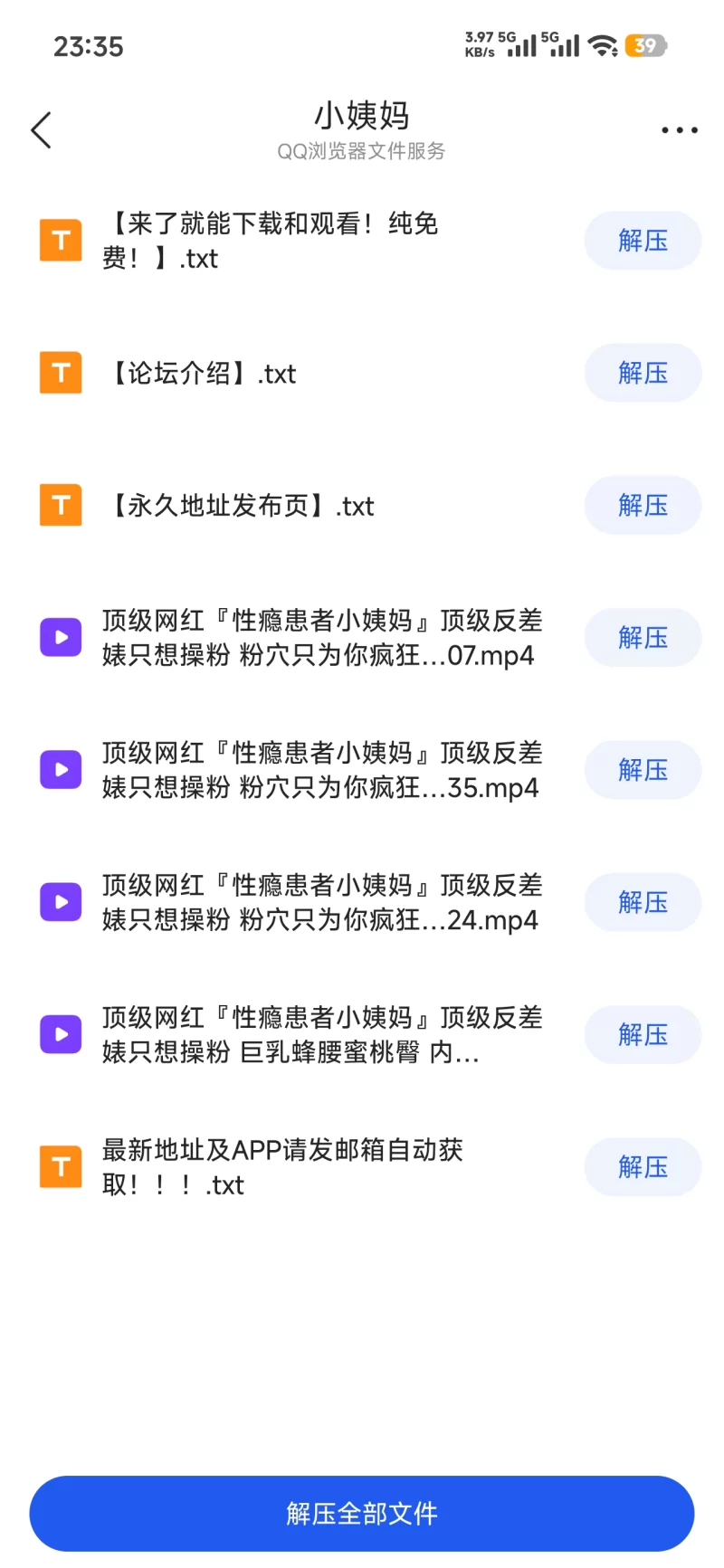Extract the 【论坛介绍】.txt file
The image size is (724, 1568).
point(643,373)
